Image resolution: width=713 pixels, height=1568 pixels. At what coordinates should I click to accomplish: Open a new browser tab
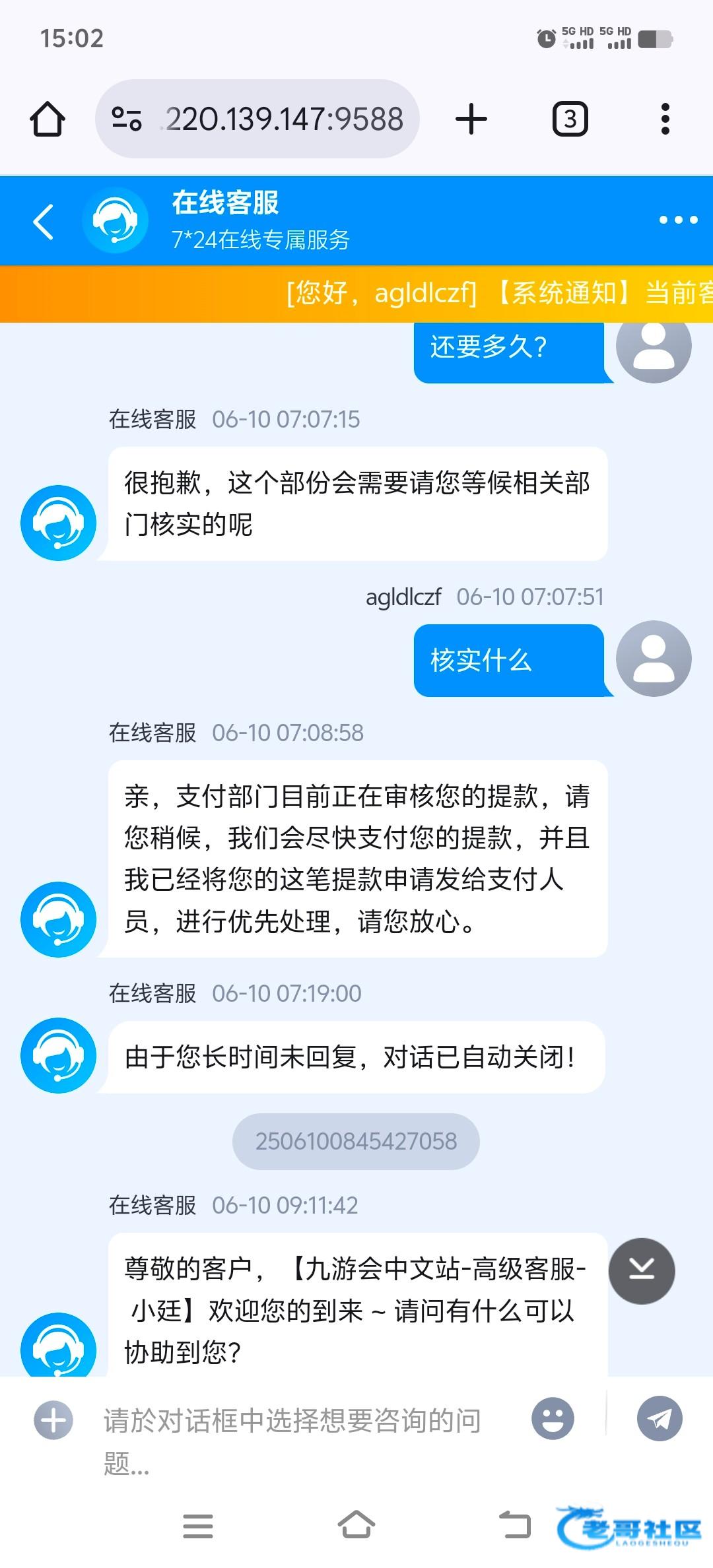pyautogui.click(x=471, y=119)
